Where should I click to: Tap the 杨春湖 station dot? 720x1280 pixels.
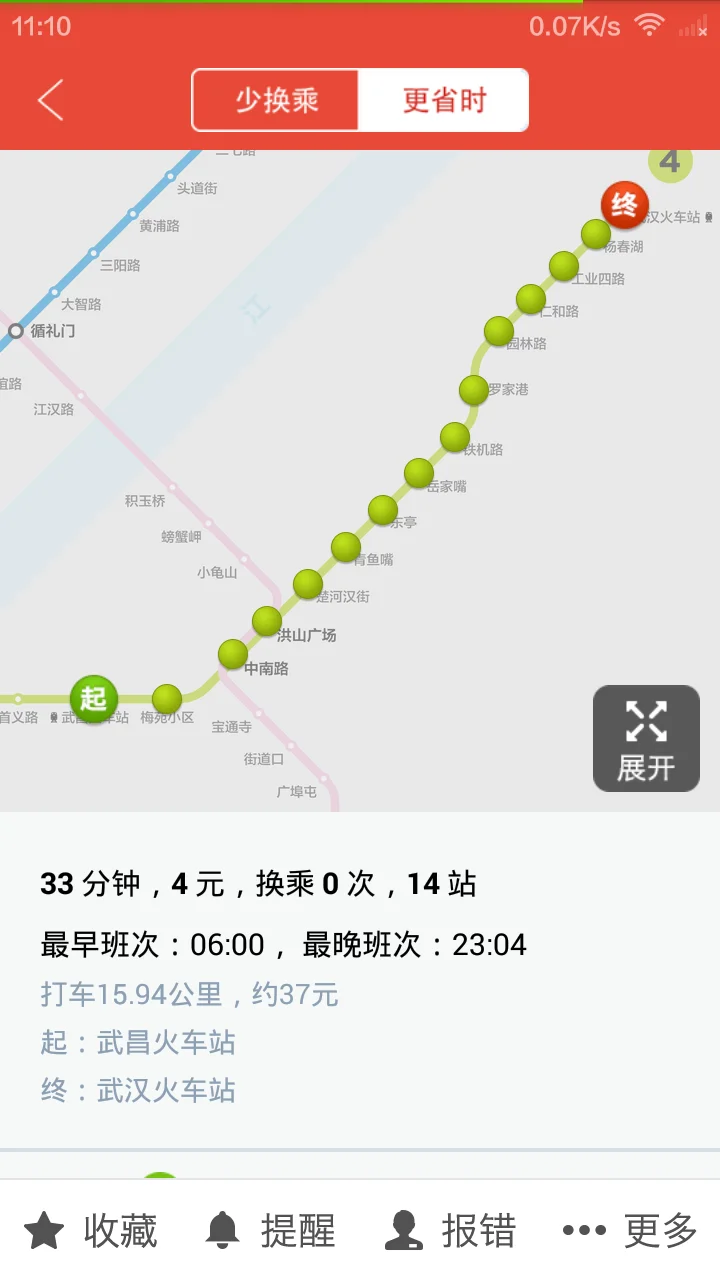pyautogui.click(x=595, y=234)
